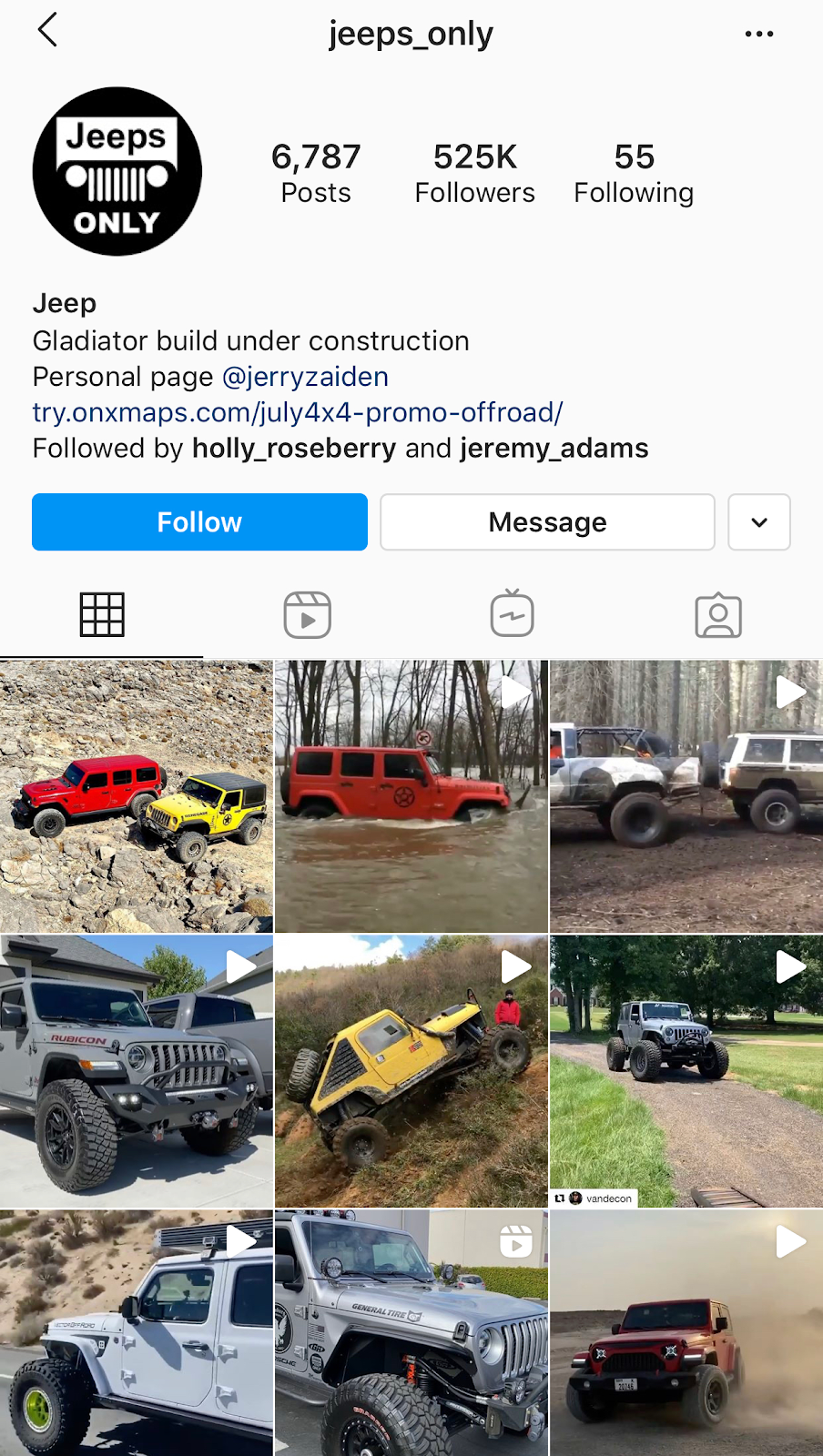View the 55 following list
The height and width of the screenshot is (1456, 823).
(x=634, y=172)
